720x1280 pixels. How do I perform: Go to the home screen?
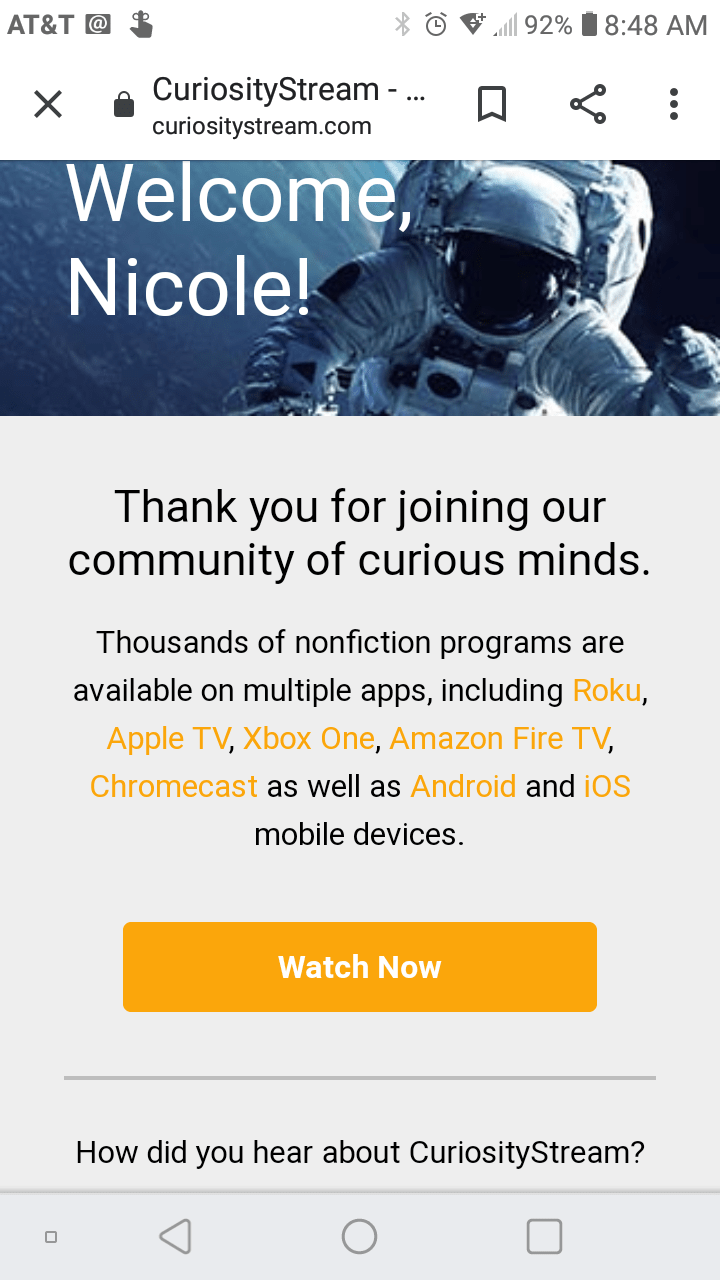(359, 1236)
